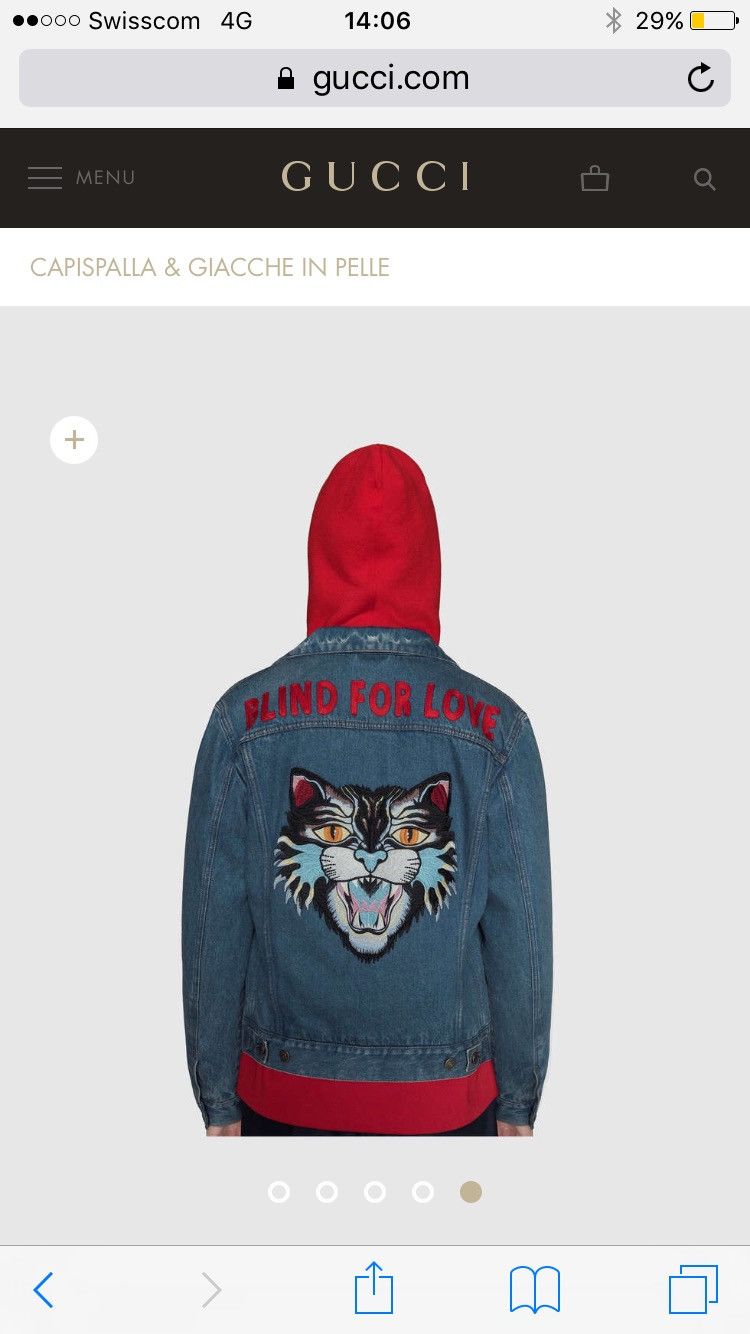
Task: Open the Safari bookmarks icon
Action: coord(536,1289)
